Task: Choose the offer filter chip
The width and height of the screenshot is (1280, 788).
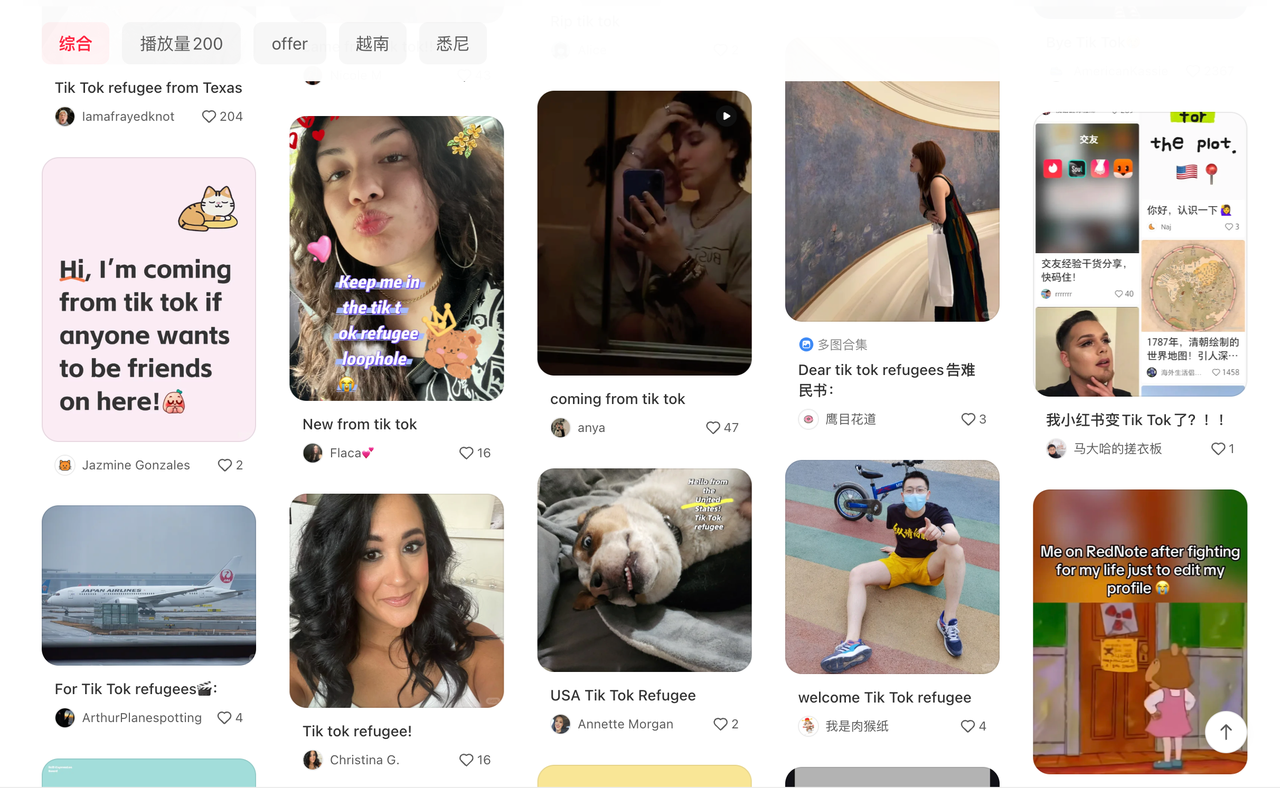Action: pyautogui.click(x=289, y=43)
